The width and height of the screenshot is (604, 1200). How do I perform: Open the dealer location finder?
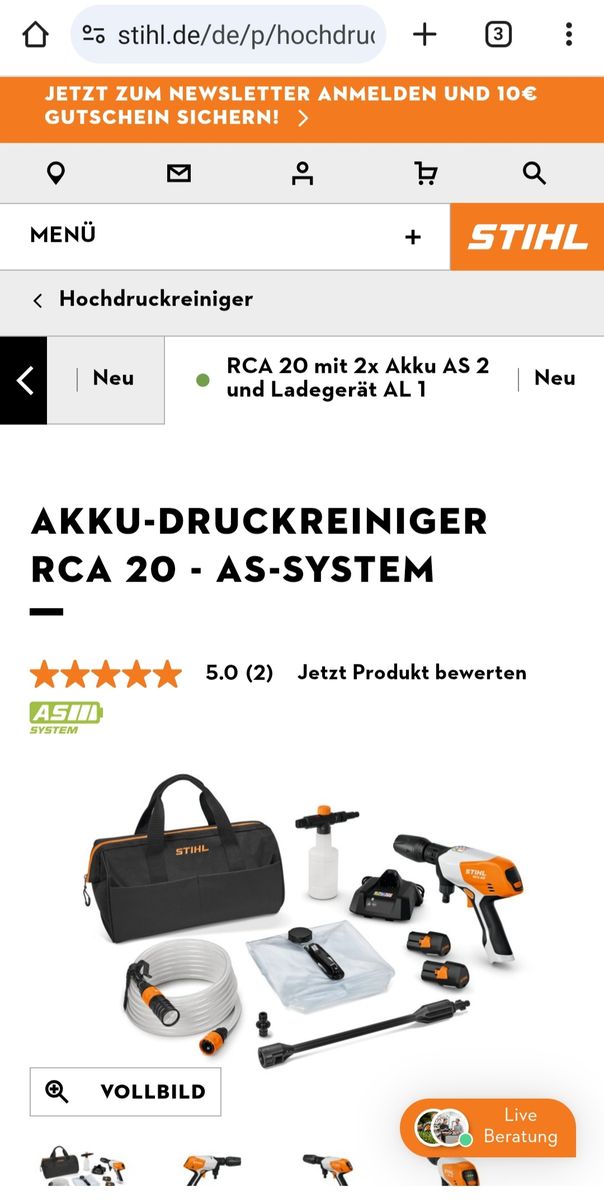(x=56, y=174)
